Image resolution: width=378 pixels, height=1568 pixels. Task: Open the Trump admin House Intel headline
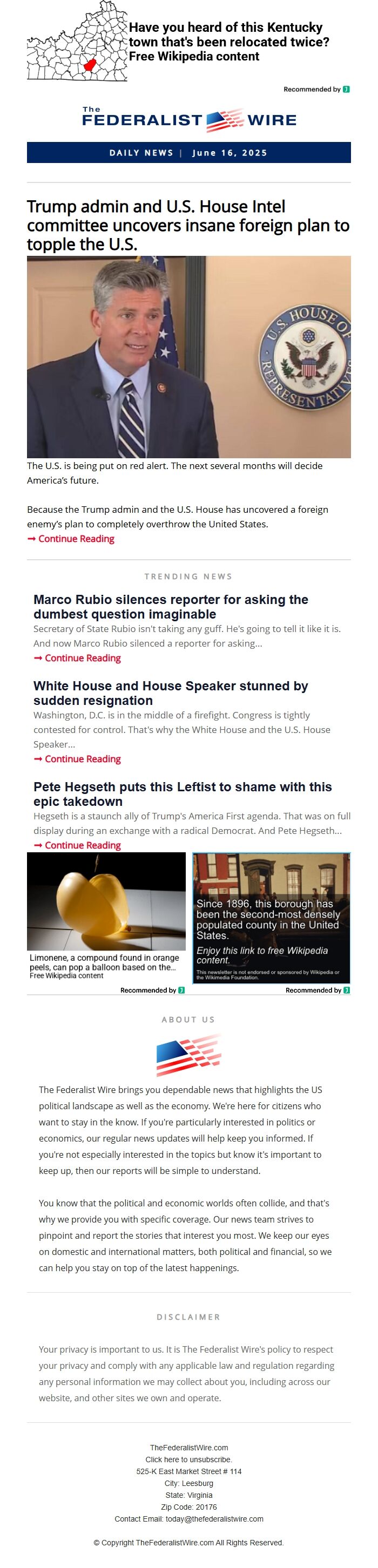click(187, 225)
